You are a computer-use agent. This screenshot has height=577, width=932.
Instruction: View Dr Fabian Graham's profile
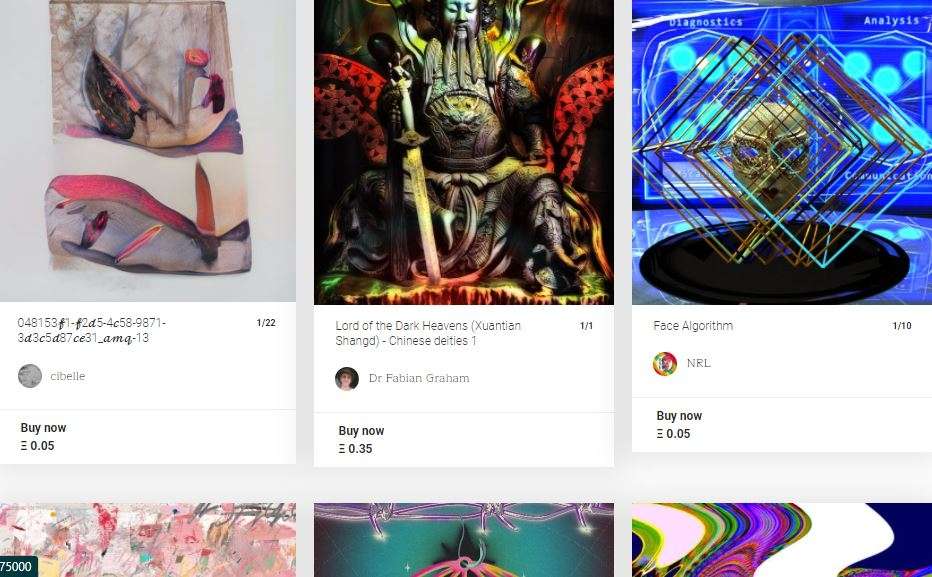(418, 378)
